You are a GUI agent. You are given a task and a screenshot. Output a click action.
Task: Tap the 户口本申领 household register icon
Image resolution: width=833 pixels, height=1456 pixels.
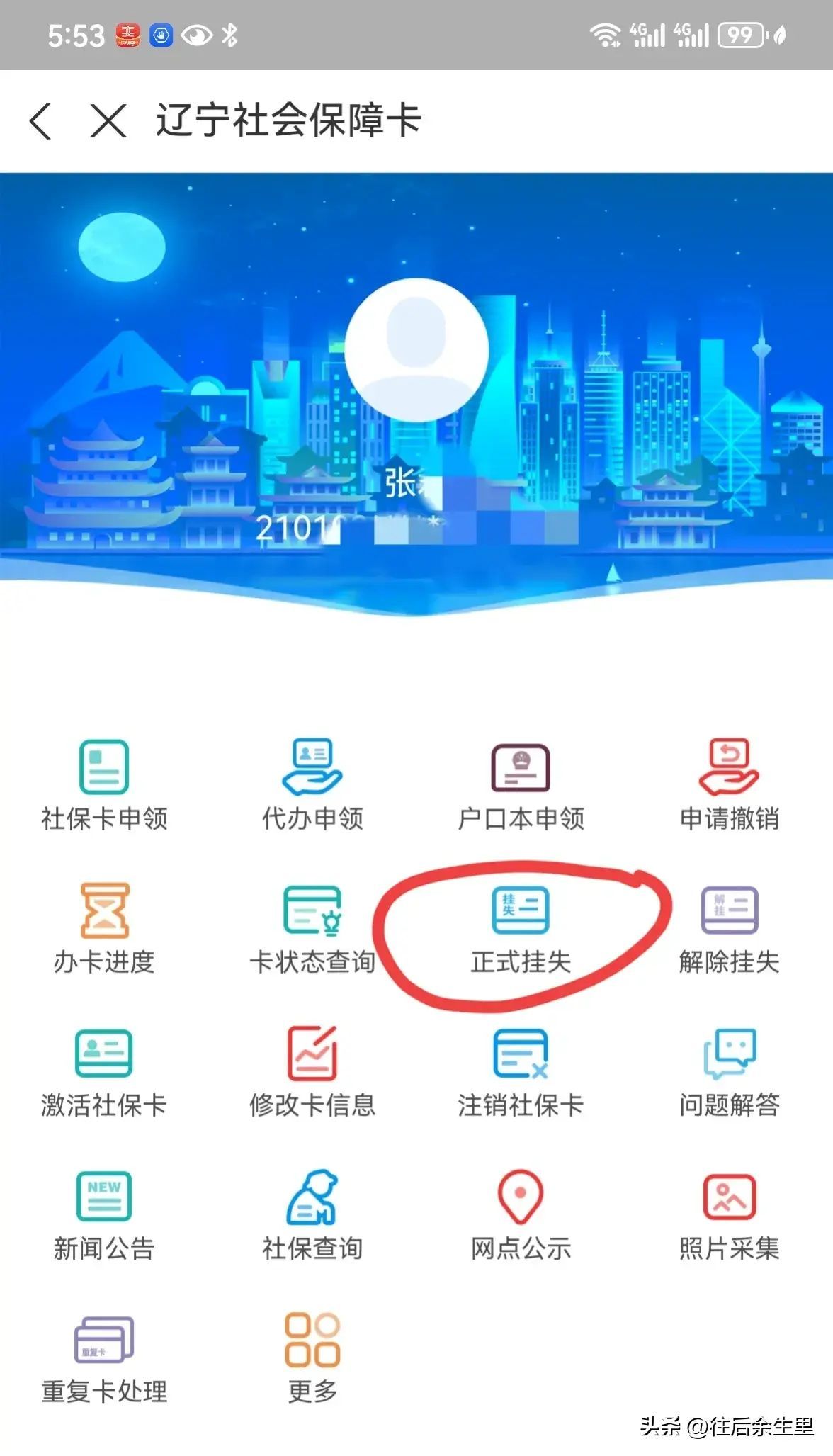521,786
